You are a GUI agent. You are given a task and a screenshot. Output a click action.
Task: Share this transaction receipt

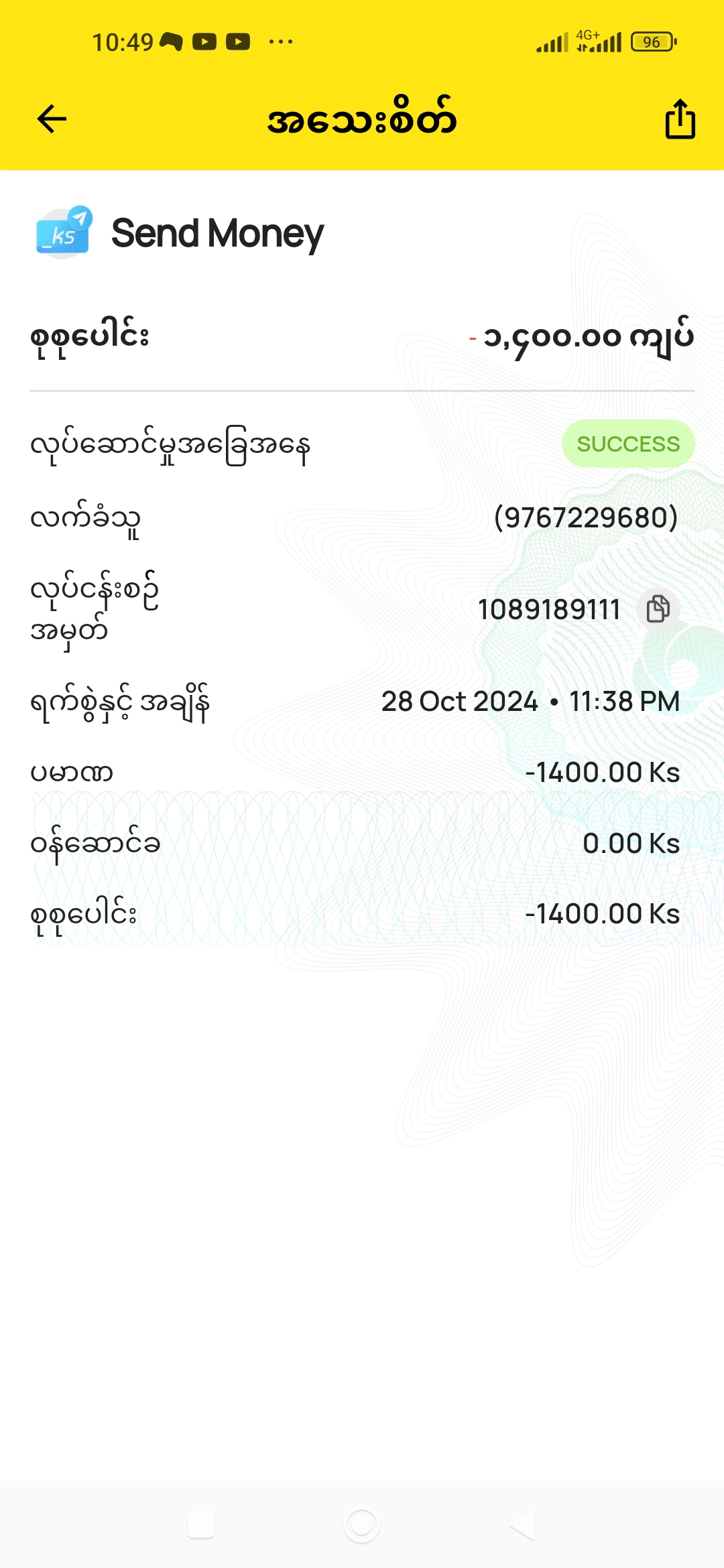pos(680,119)
